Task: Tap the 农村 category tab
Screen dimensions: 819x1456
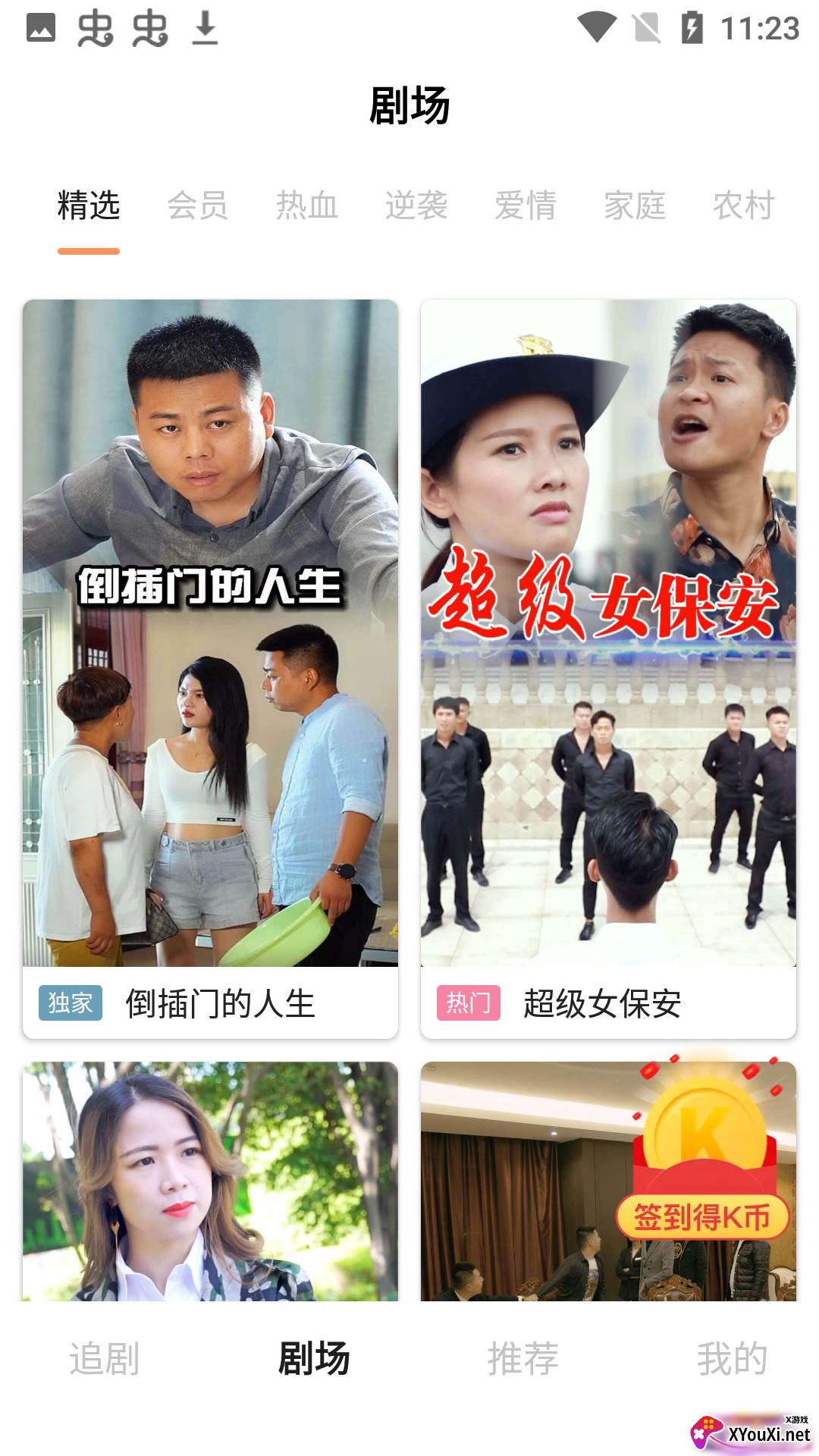Action: click(x=744, y=206)
